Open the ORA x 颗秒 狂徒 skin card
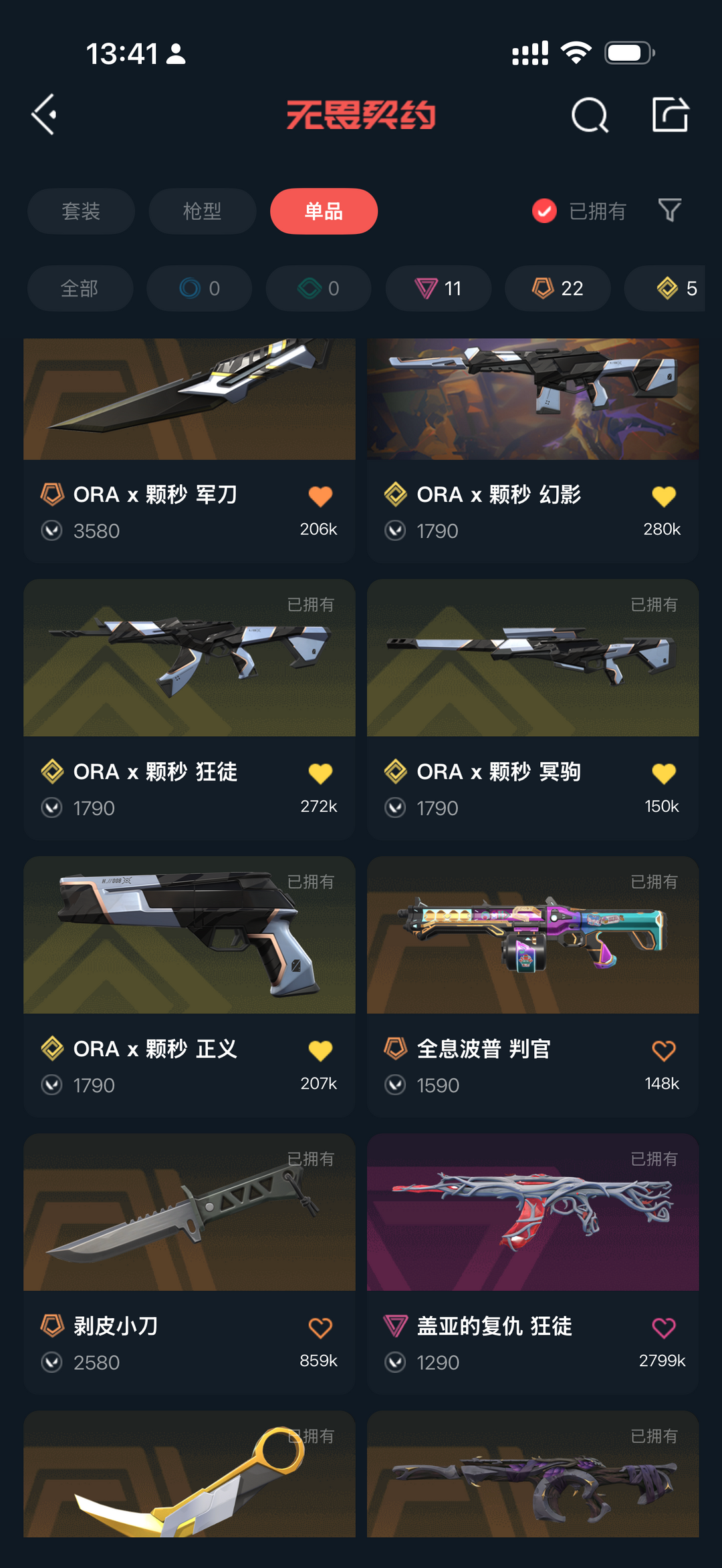722x1568 pixels. pos(189,658)
